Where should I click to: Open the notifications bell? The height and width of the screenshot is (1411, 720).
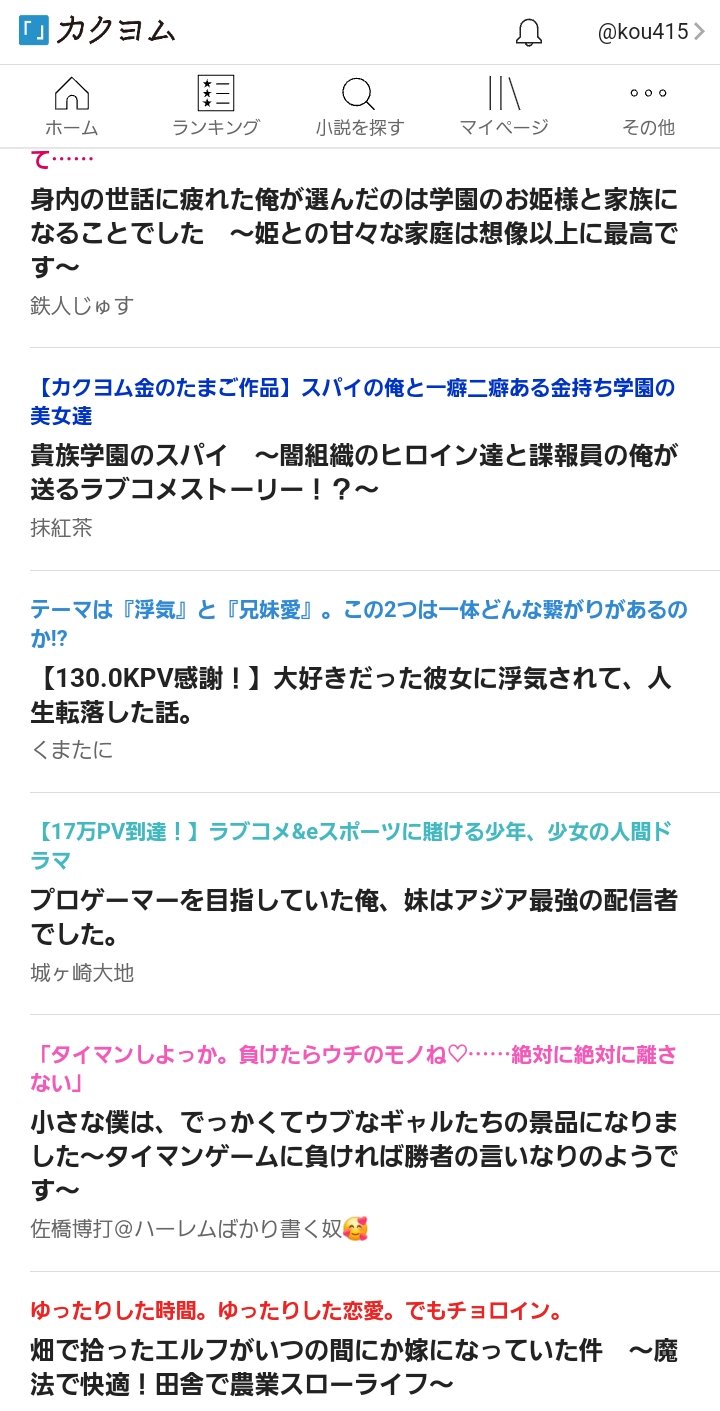coord(529,32)
